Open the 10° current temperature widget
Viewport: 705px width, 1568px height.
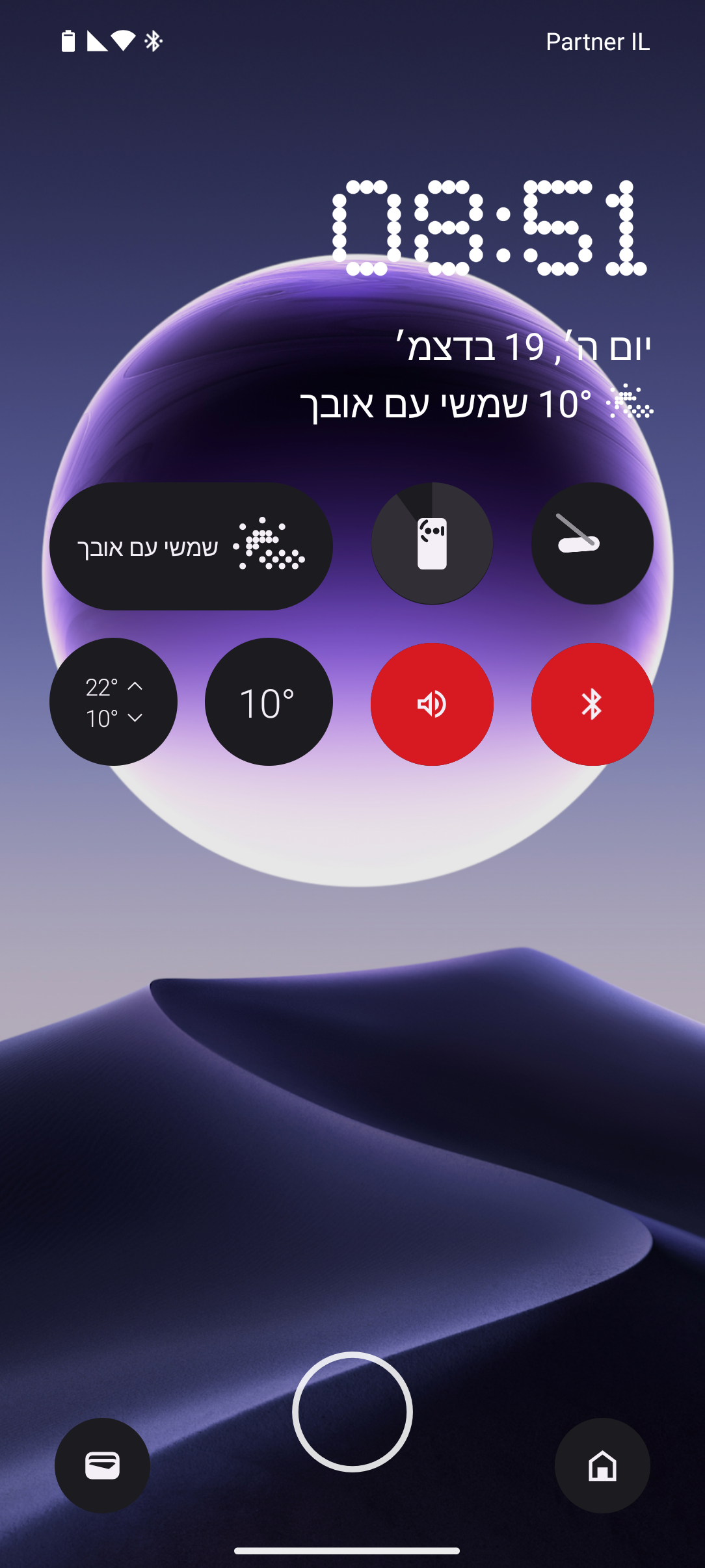(x=268, y=702)
